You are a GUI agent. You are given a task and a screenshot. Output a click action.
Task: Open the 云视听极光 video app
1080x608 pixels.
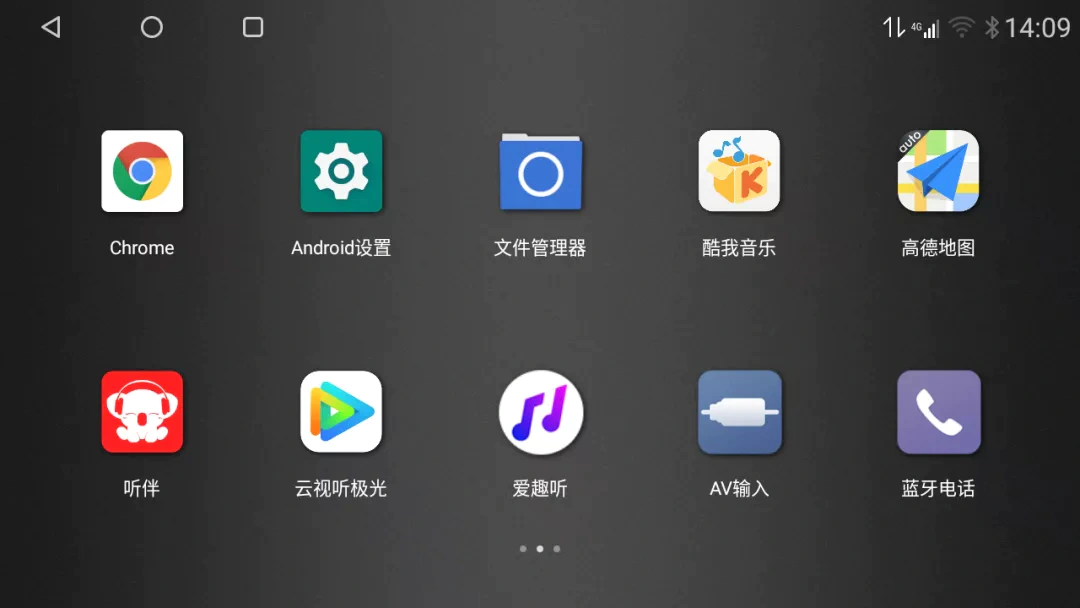[341, 412]
